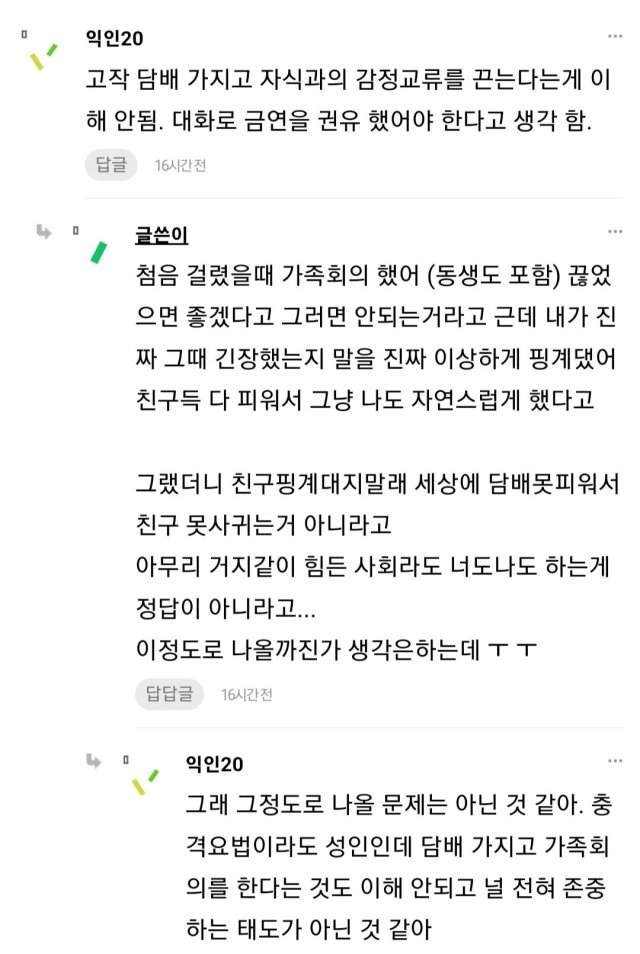Tap 답답글 under 글쓴이's reply
Image resolution: width=640 pixels, height=954 pixels.
(169, 693)
